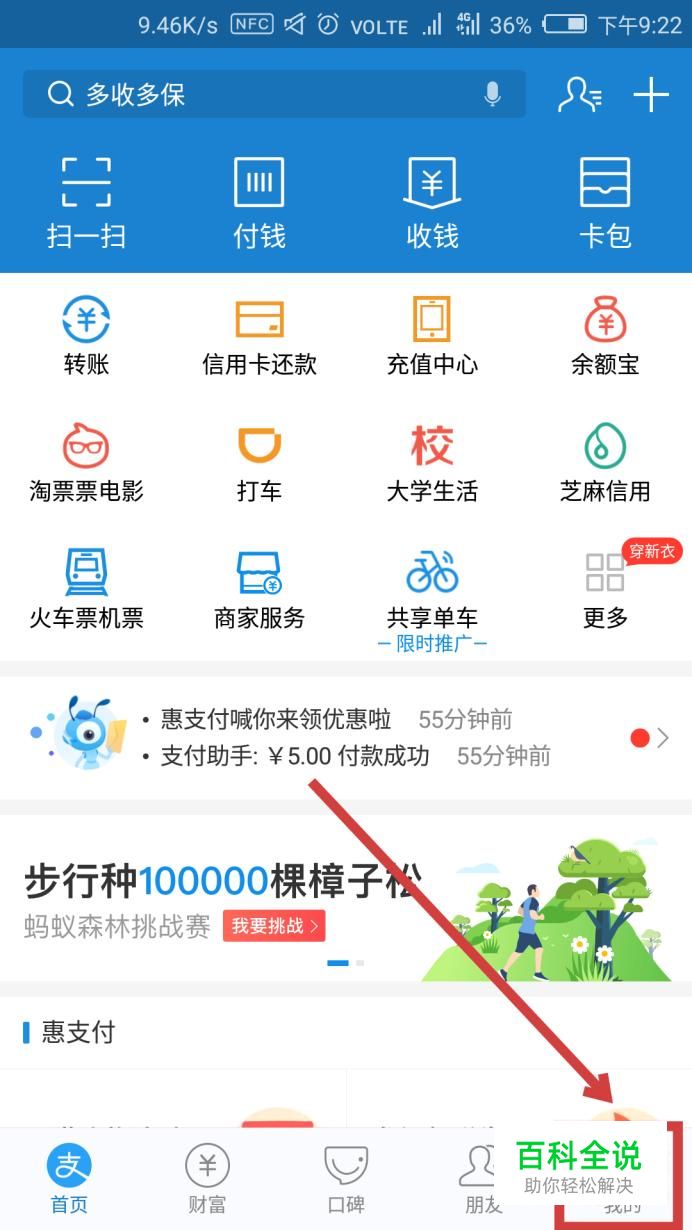This screenshot has width=692, height=1230.
Task: Open 更多 apps
Action: (605, 590)
